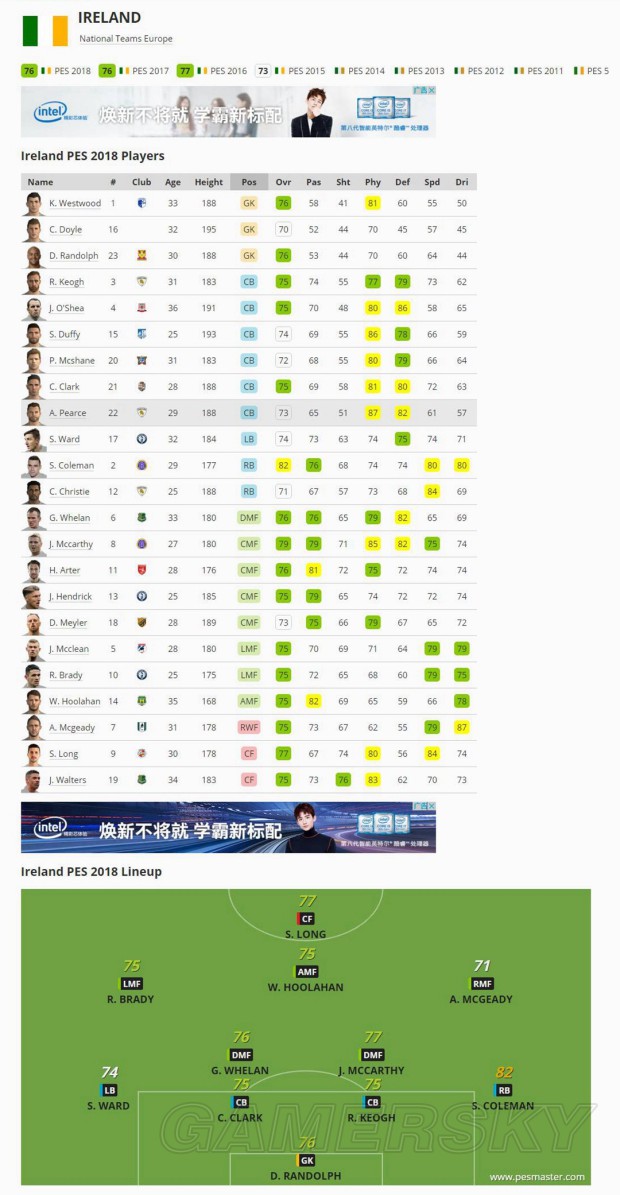Close the Intel ad banner at top
620x1195 pixels.
[x=430, y=91]
